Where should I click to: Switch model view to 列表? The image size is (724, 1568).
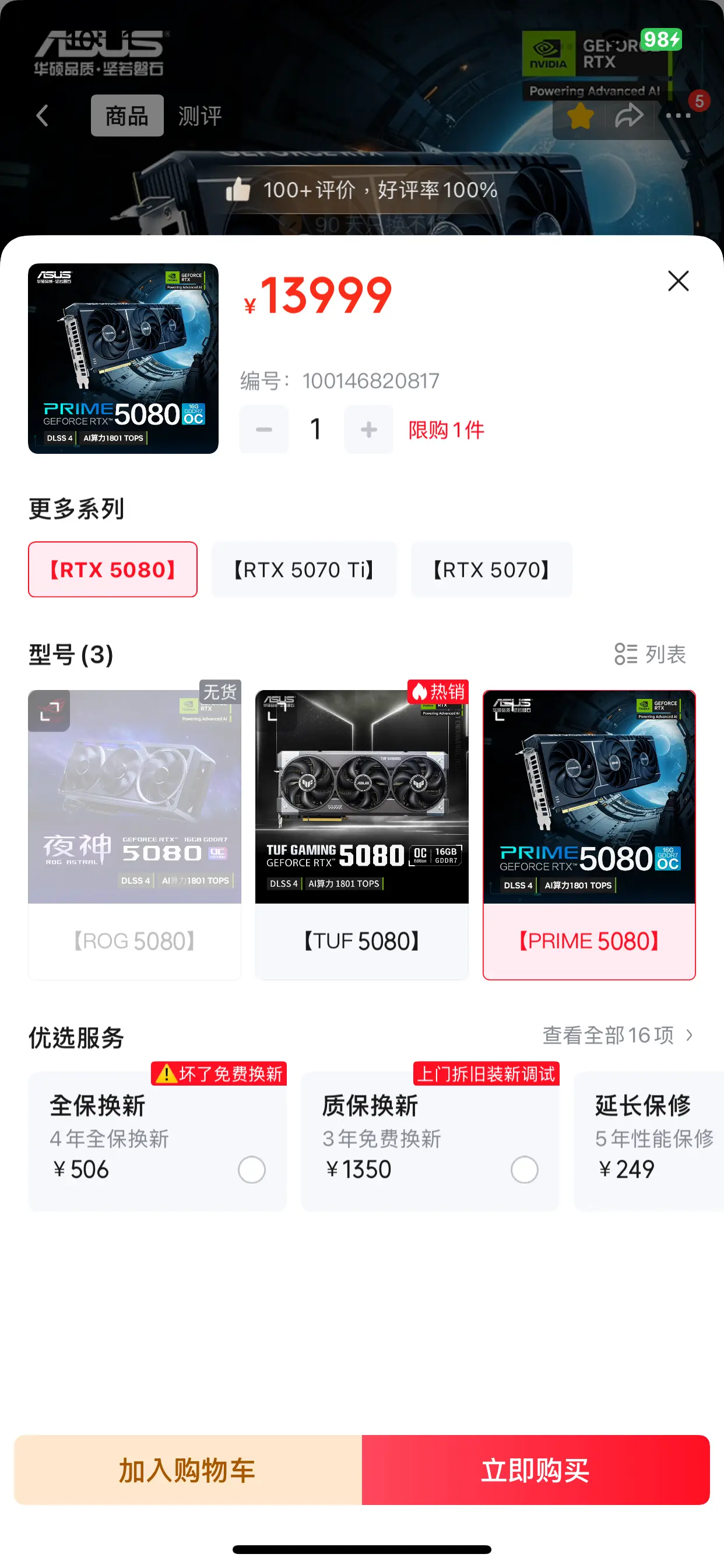[650, 654]
